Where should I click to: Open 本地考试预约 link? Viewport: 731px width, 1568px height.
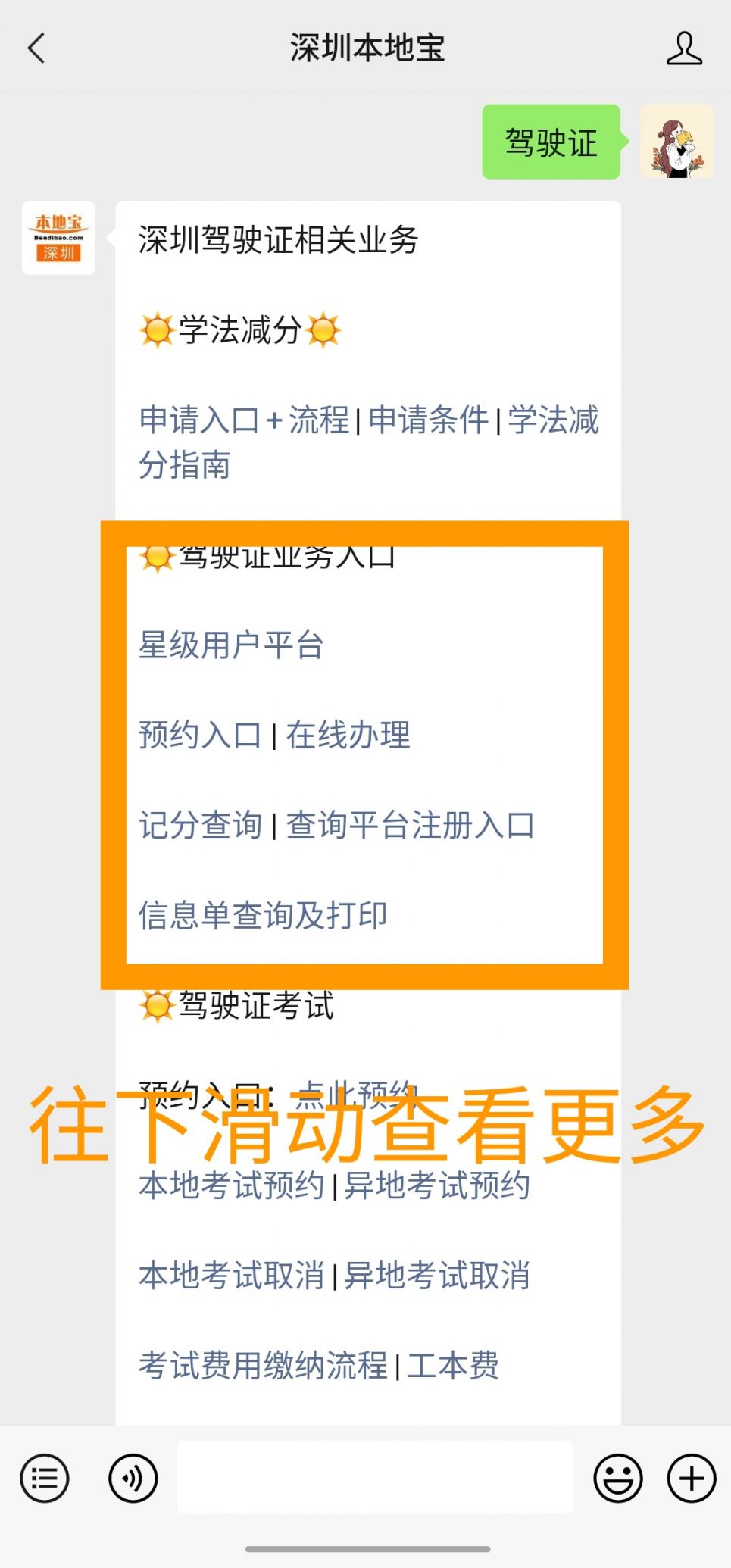[x=231, y=1186]
